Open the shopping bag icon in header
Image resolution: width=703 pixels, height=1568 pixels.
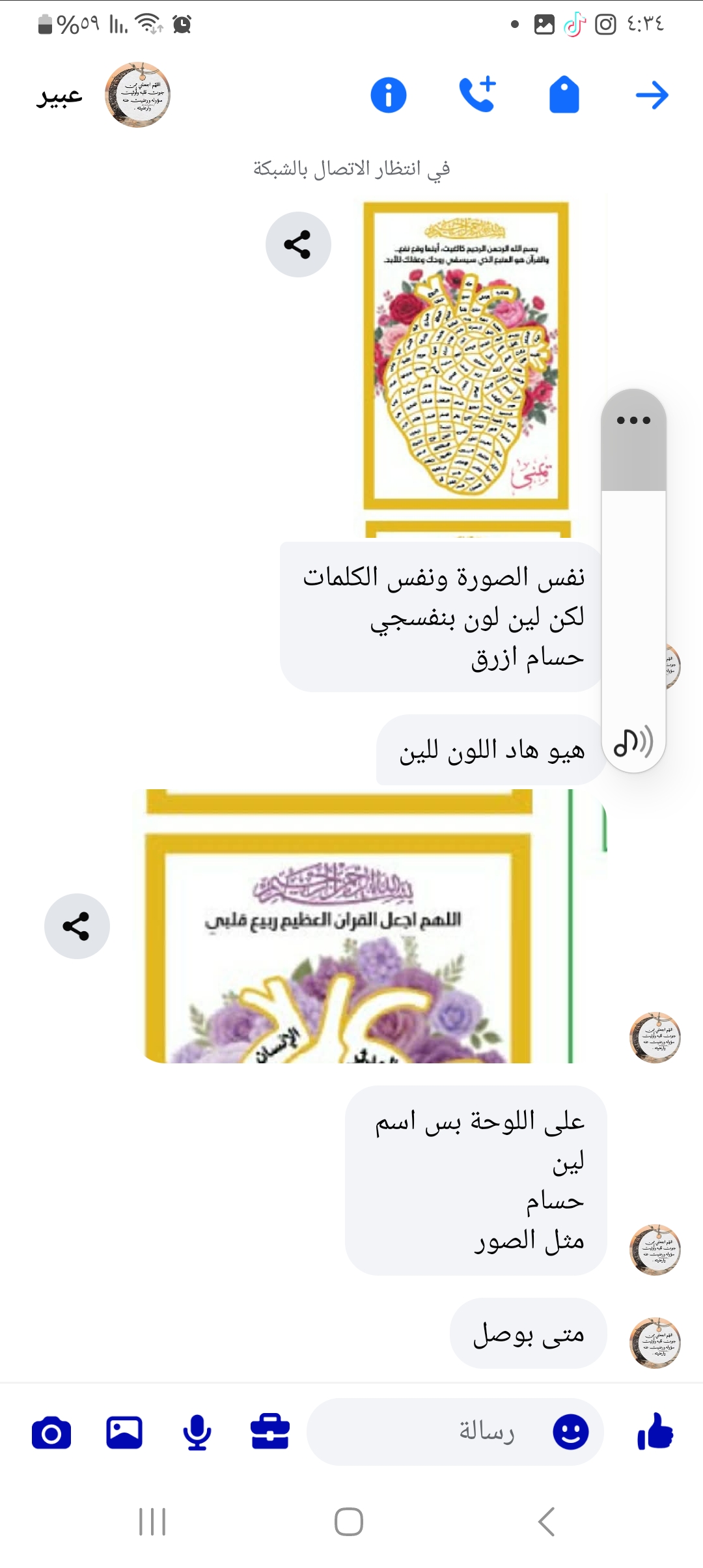click(564, 95)
